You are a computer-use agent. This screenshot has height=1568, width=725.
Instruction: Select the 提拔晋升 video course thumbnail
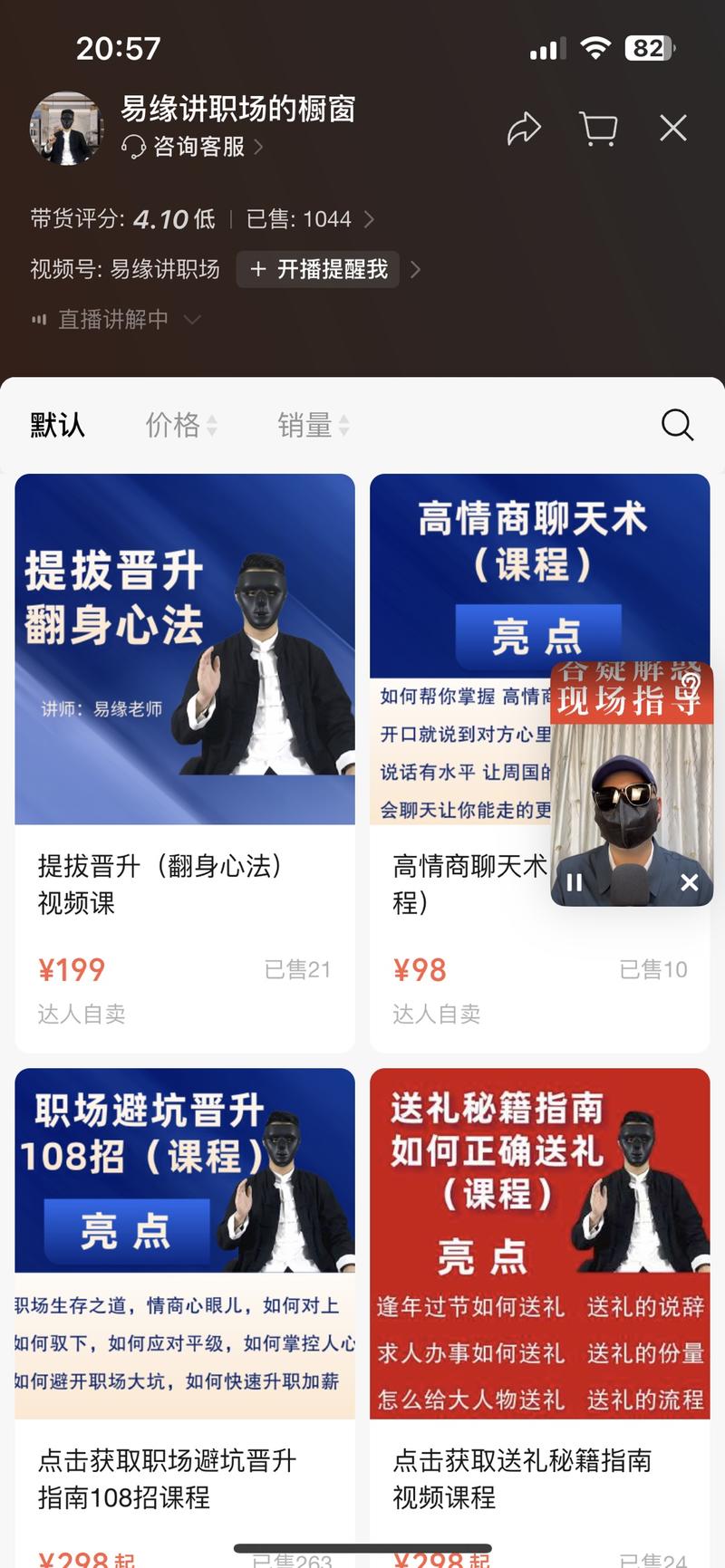coord(185,649)
